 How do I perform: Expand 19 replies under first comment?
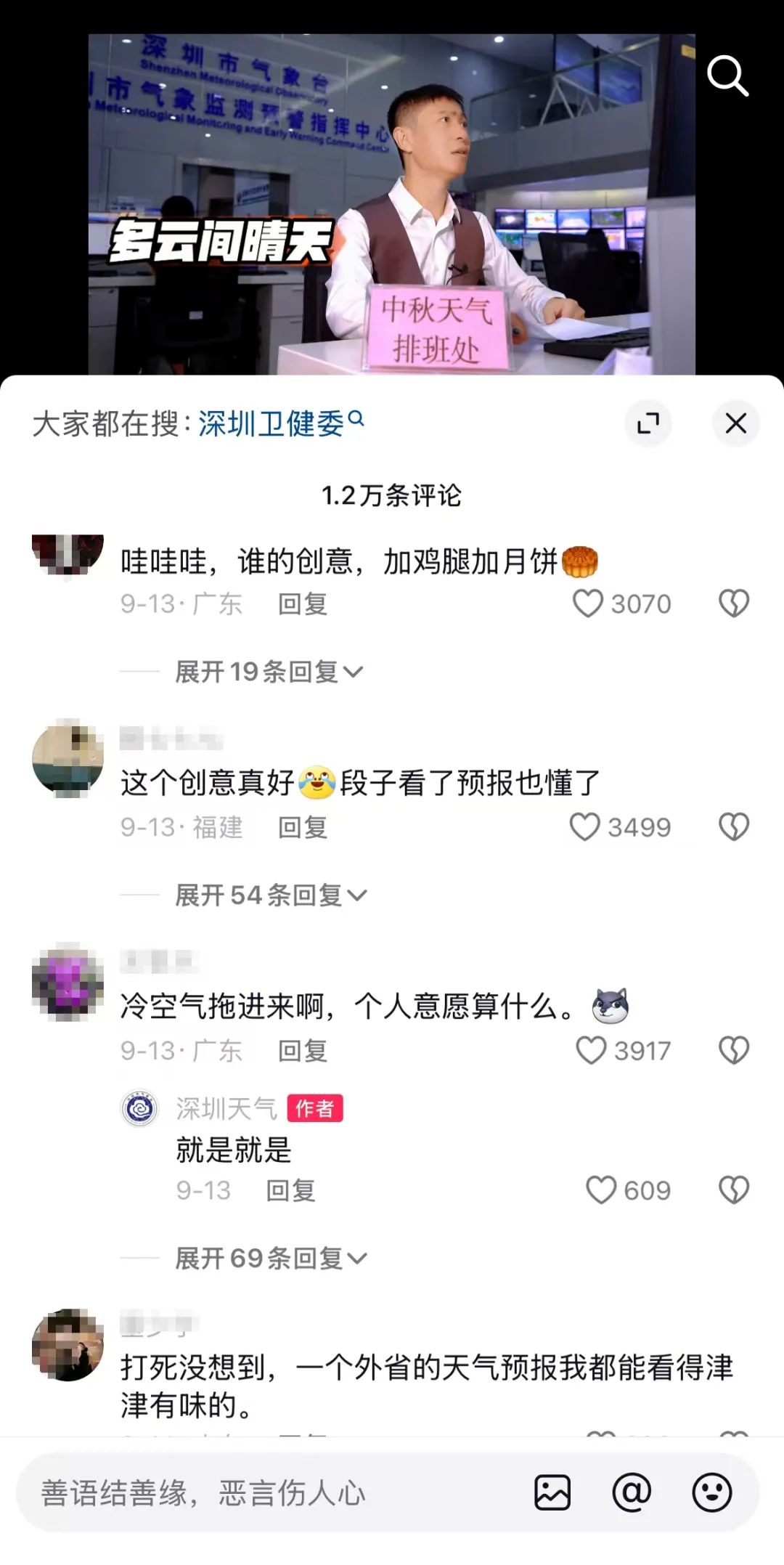pos(269,672)
